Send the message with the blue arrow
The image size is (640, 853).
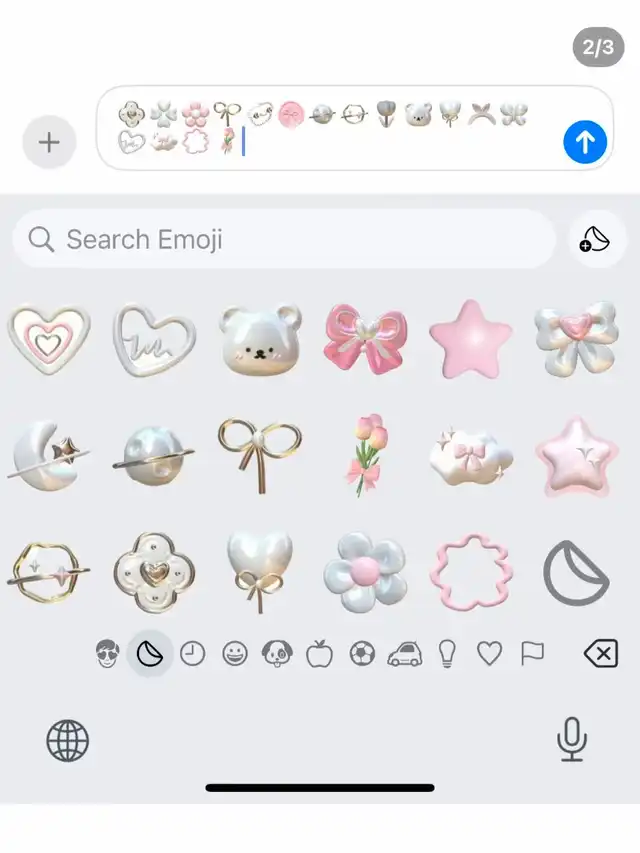click(585, 142)
